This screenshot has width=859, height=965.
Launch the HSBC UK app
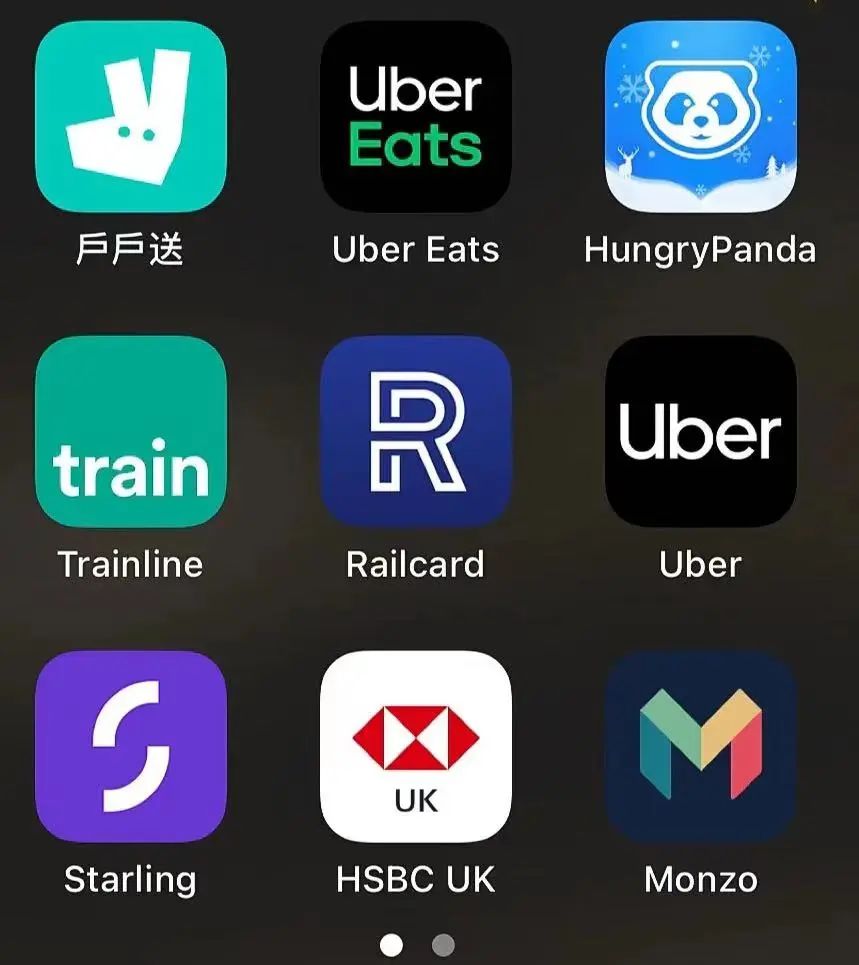point(415,746)
